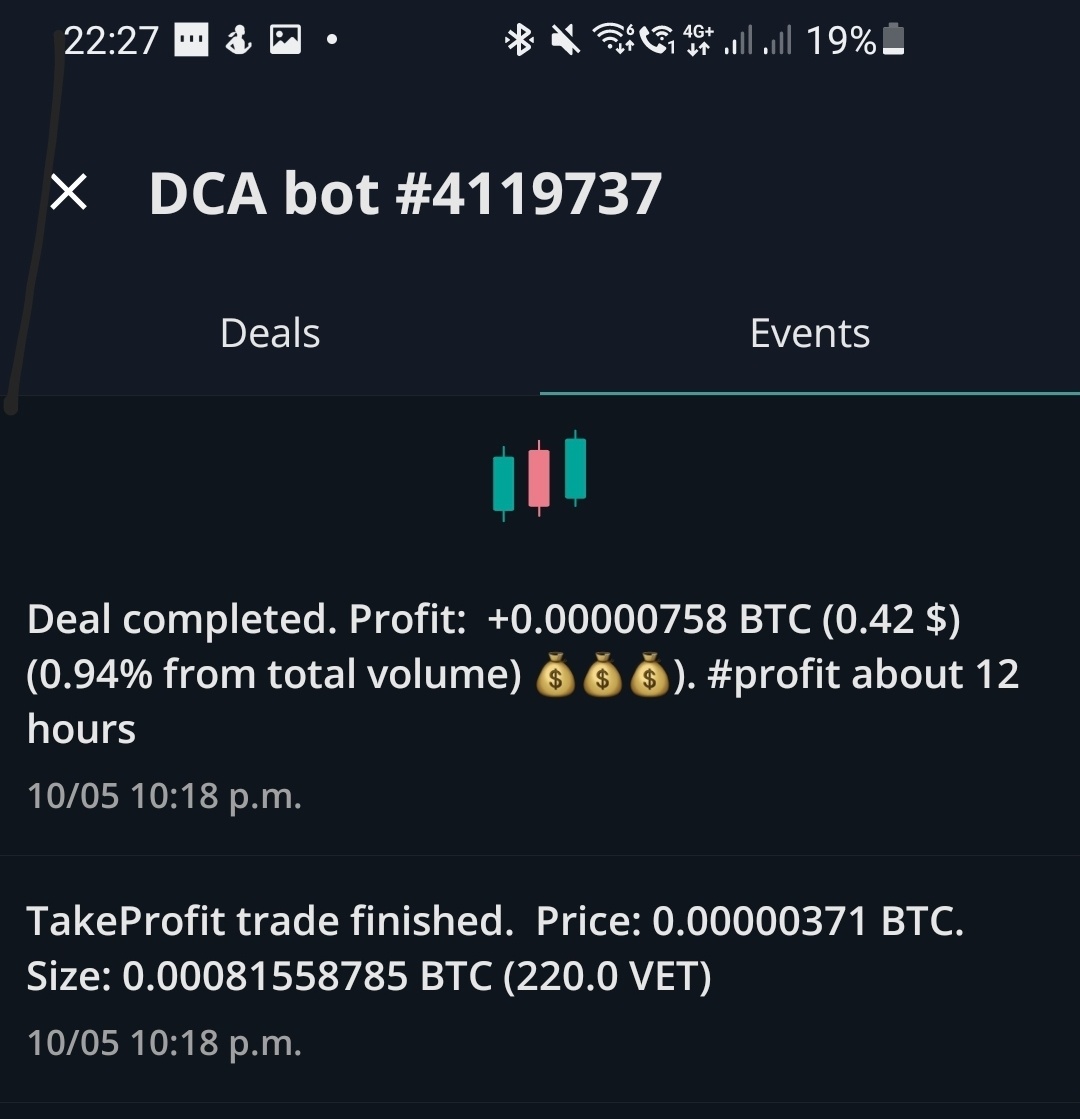Image resolution: width=1080 pixels, height=1119 pixels.
Task: Tap the DCA bot #4119737 title
Action: coord(405,193)
